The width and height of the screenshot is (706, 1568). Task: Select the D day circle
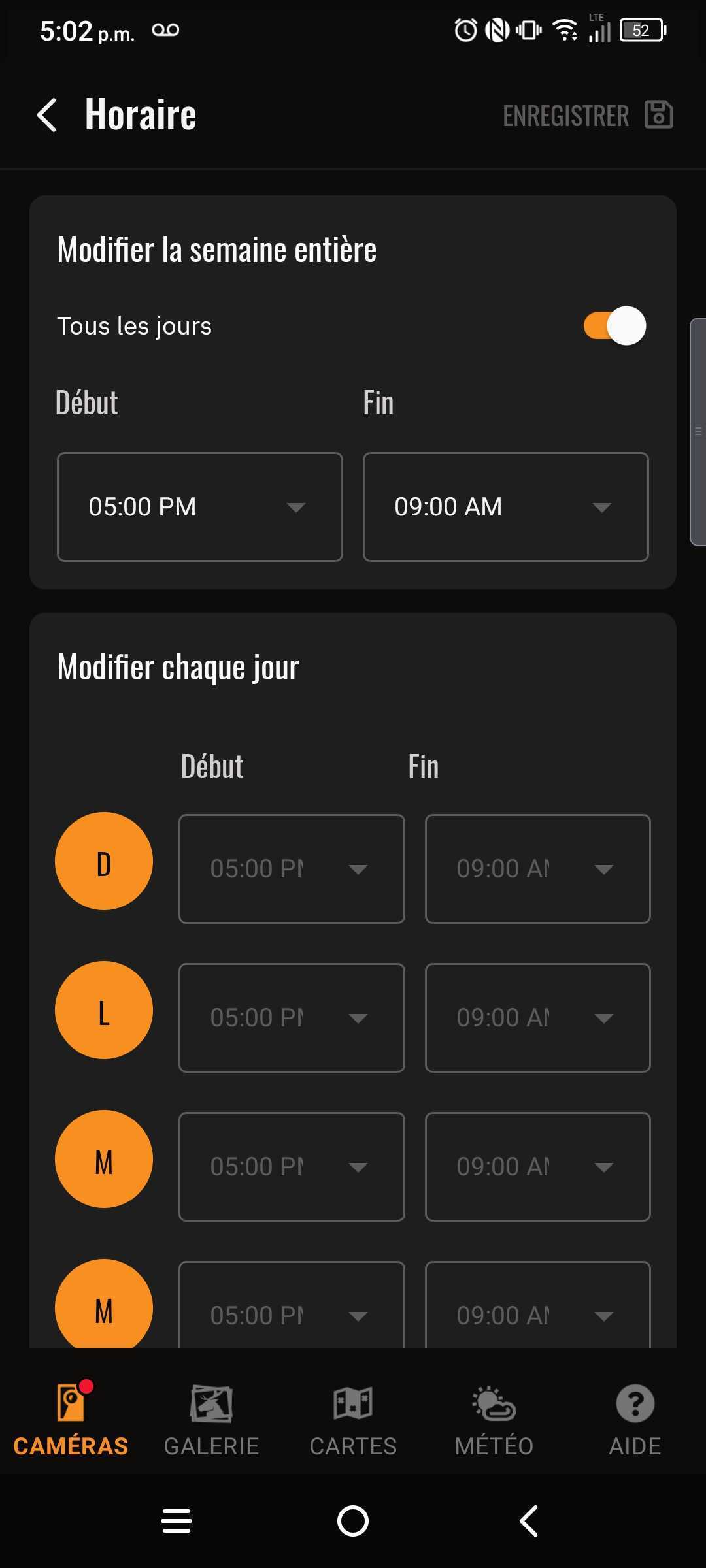(104, 861)
